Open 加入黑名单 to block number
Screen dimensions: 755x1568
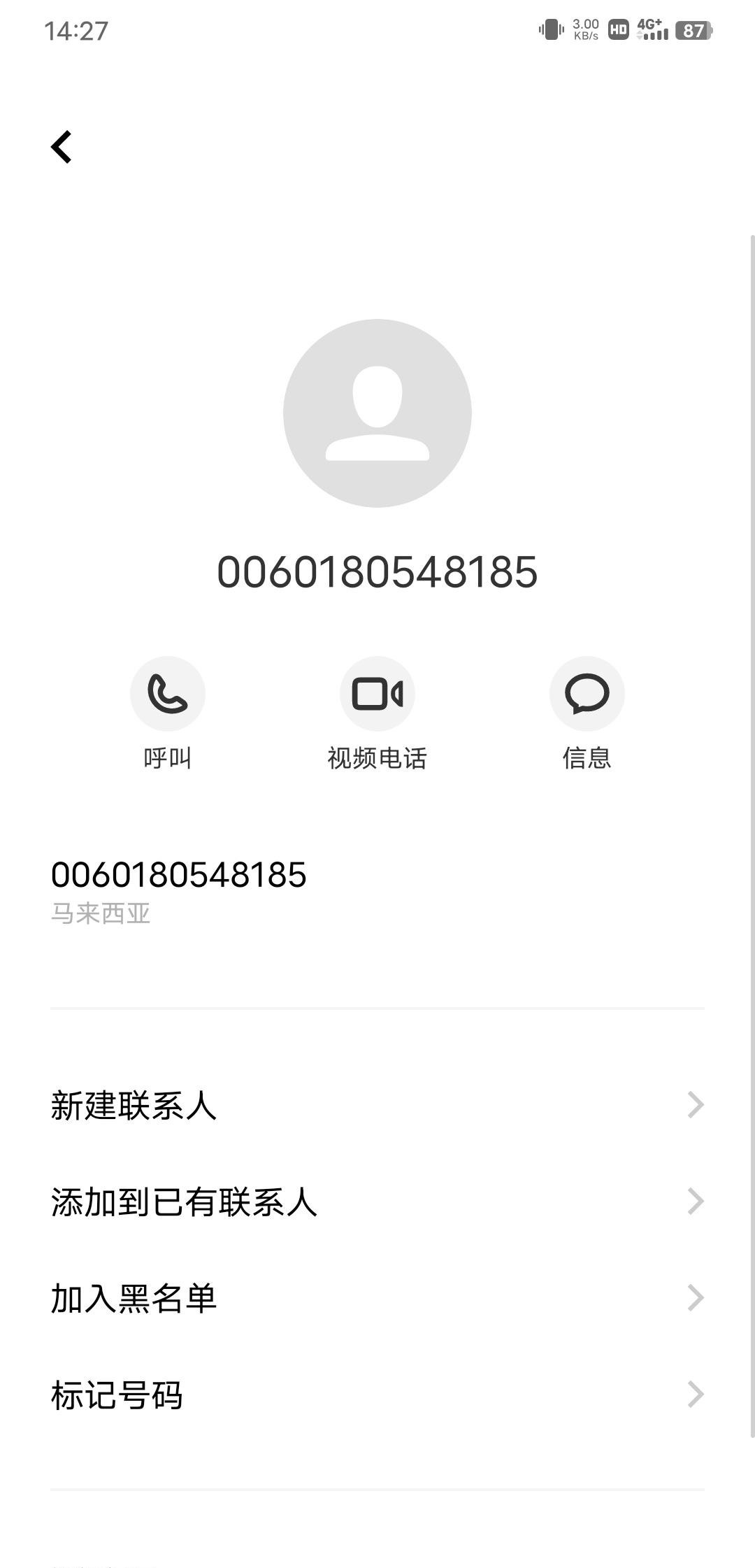point(377,1298)
